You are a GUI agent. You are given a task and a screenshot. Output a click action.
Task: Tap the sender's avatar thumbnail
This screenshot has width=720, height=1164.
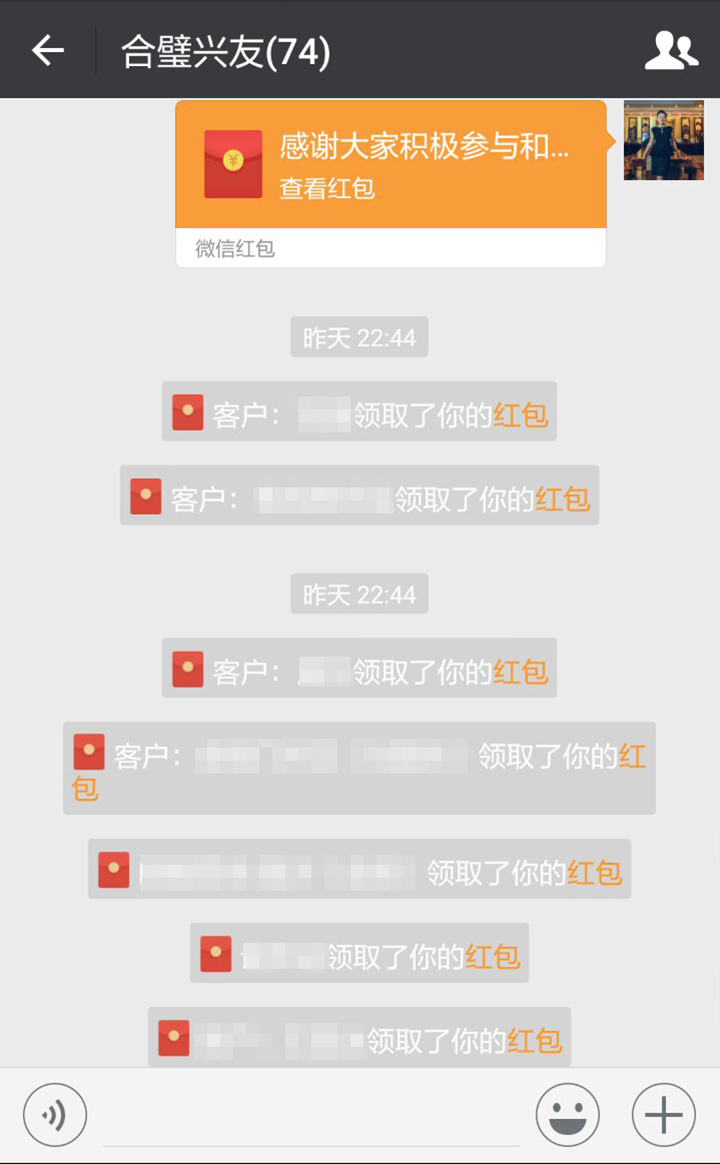point(663,140)
